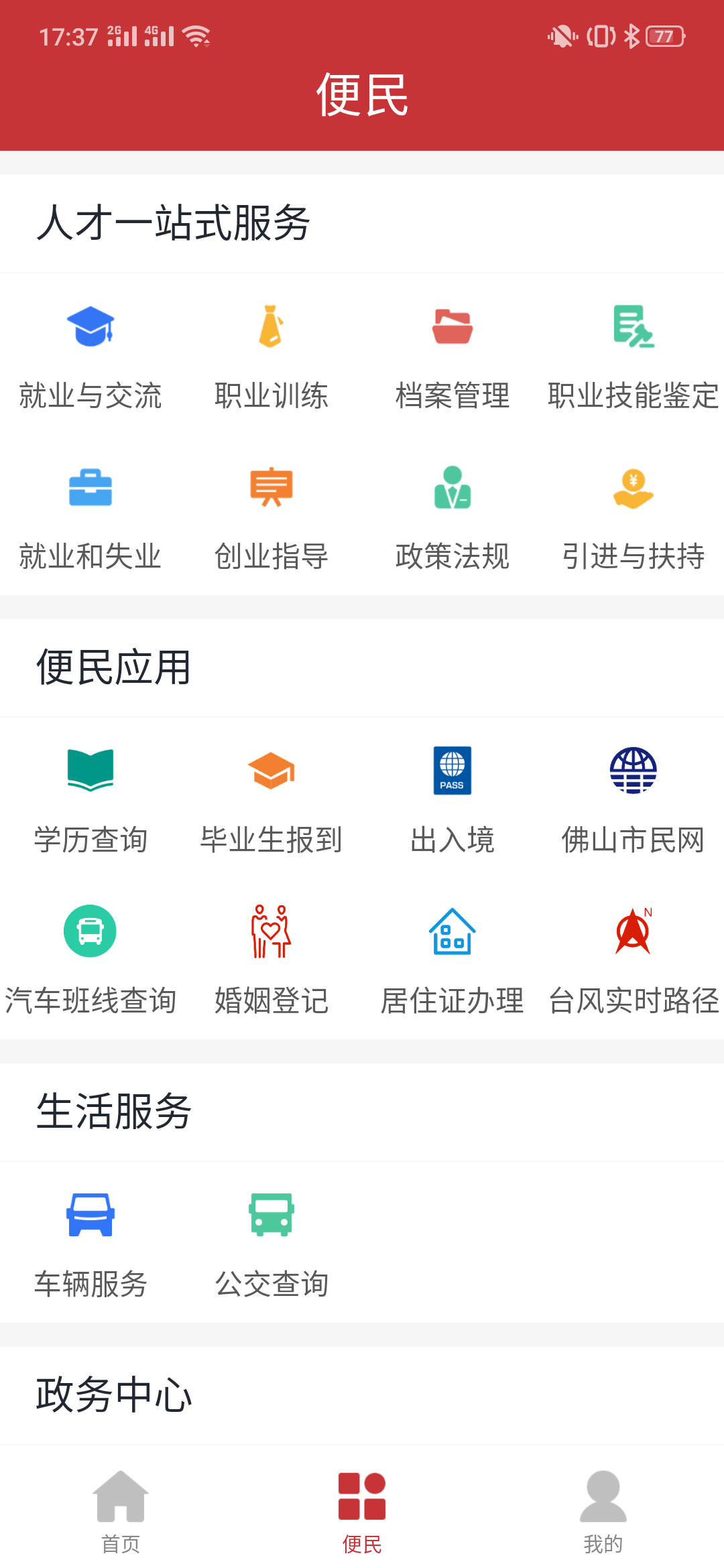Open 就业与交流 service
Image resolution: width=724 pixels, height=1568 pixels.
90,358
